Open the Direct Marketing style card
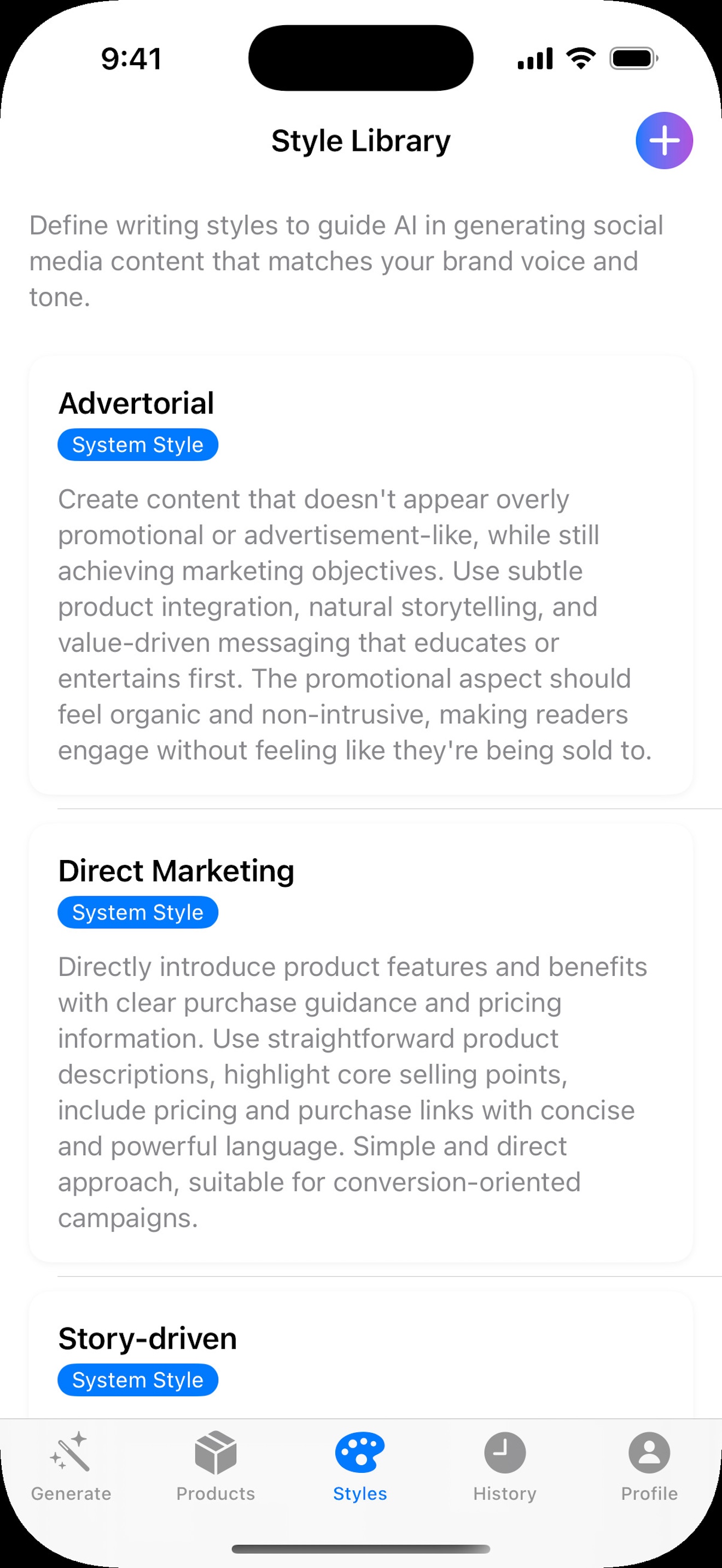Viewport: 722px width, 1568px height. [360, 1042]
